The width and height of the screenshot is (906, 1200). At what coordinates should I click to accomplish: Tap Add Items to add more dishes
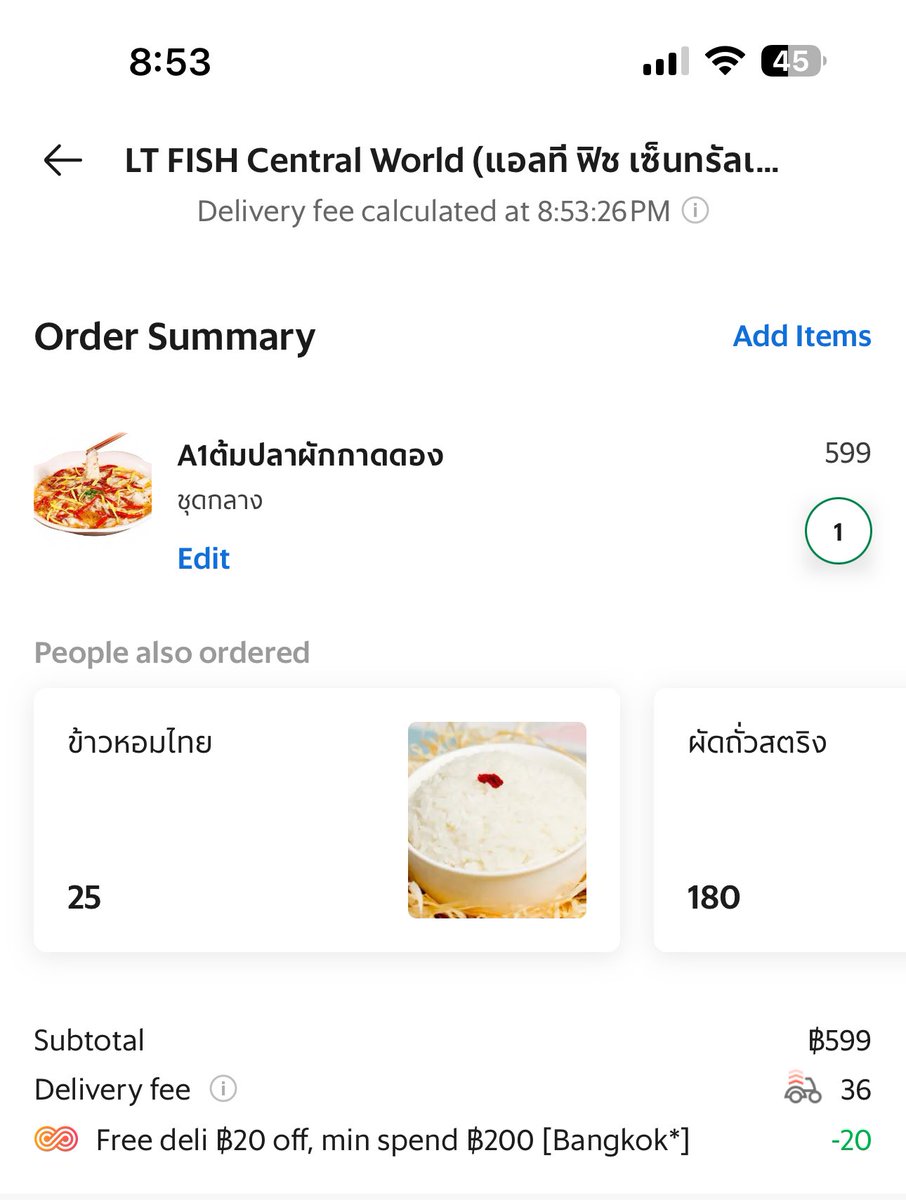click(802, 336)
